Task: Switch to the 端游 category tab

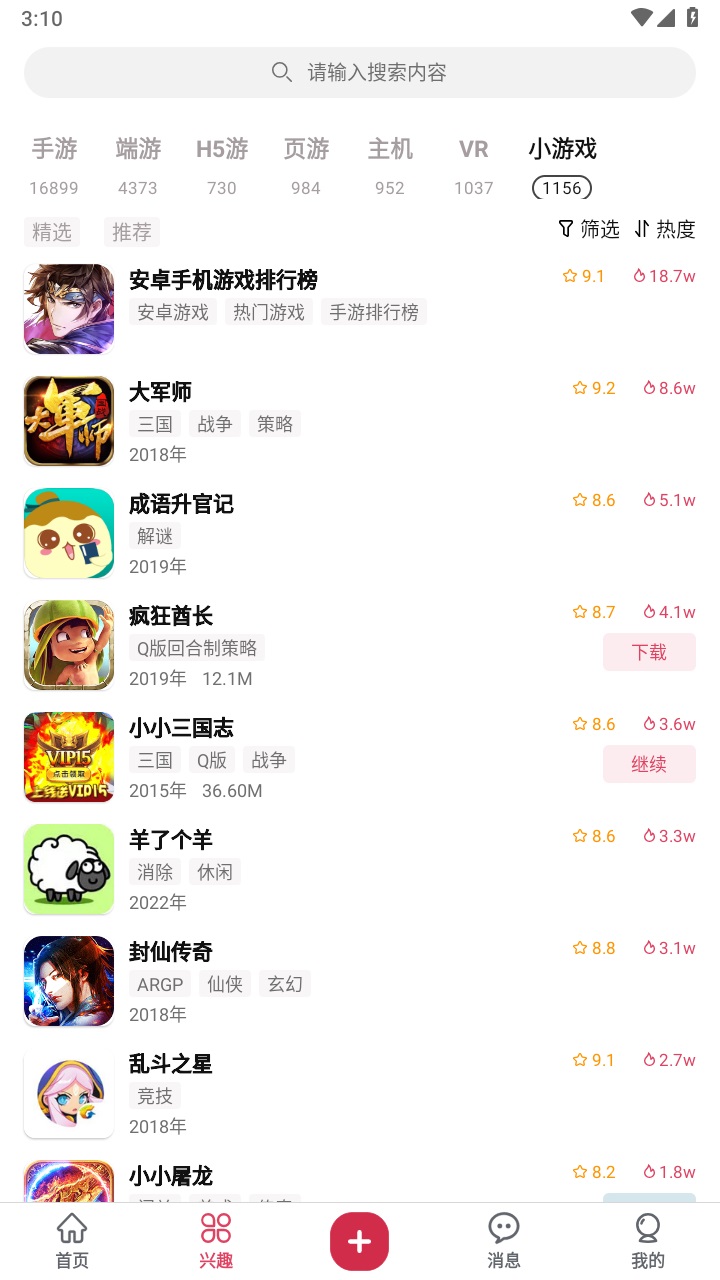Action: click(x=137, y=149)
